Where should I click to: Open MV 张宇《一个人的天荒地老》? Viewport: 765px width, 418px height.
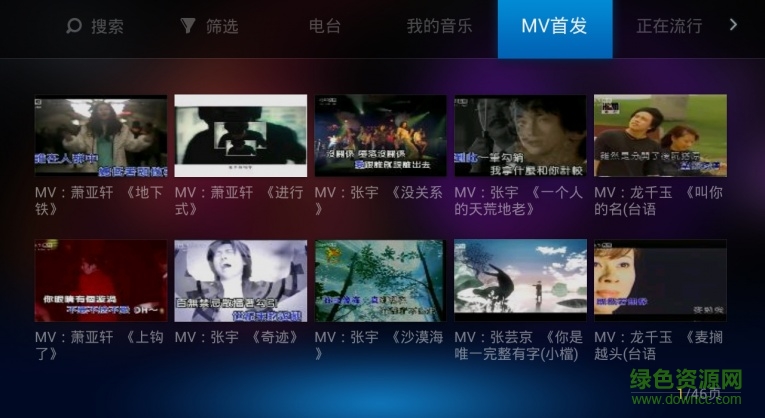[520, 136]
